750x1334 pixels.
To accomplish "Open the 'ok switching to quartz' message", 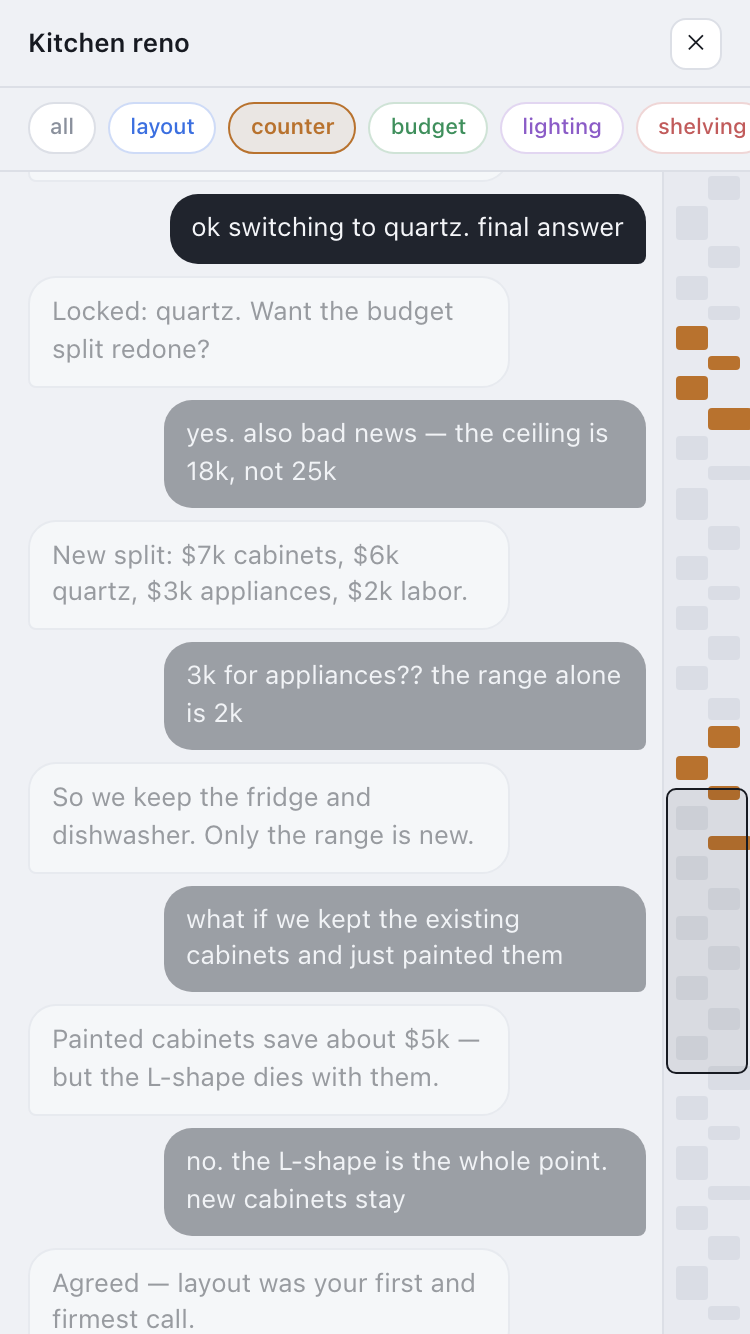I will point(408,229).
